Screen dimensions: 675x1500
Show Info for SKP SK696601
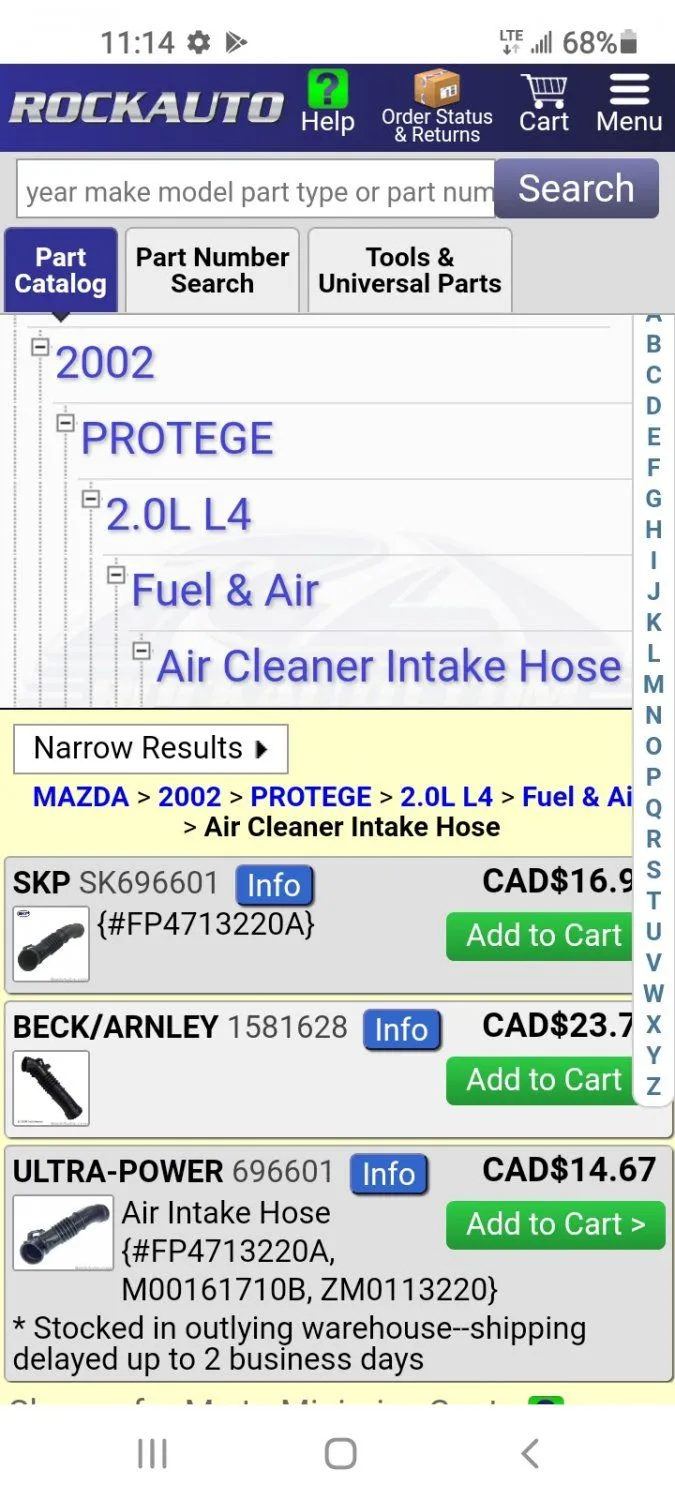(x=274, y=885)
